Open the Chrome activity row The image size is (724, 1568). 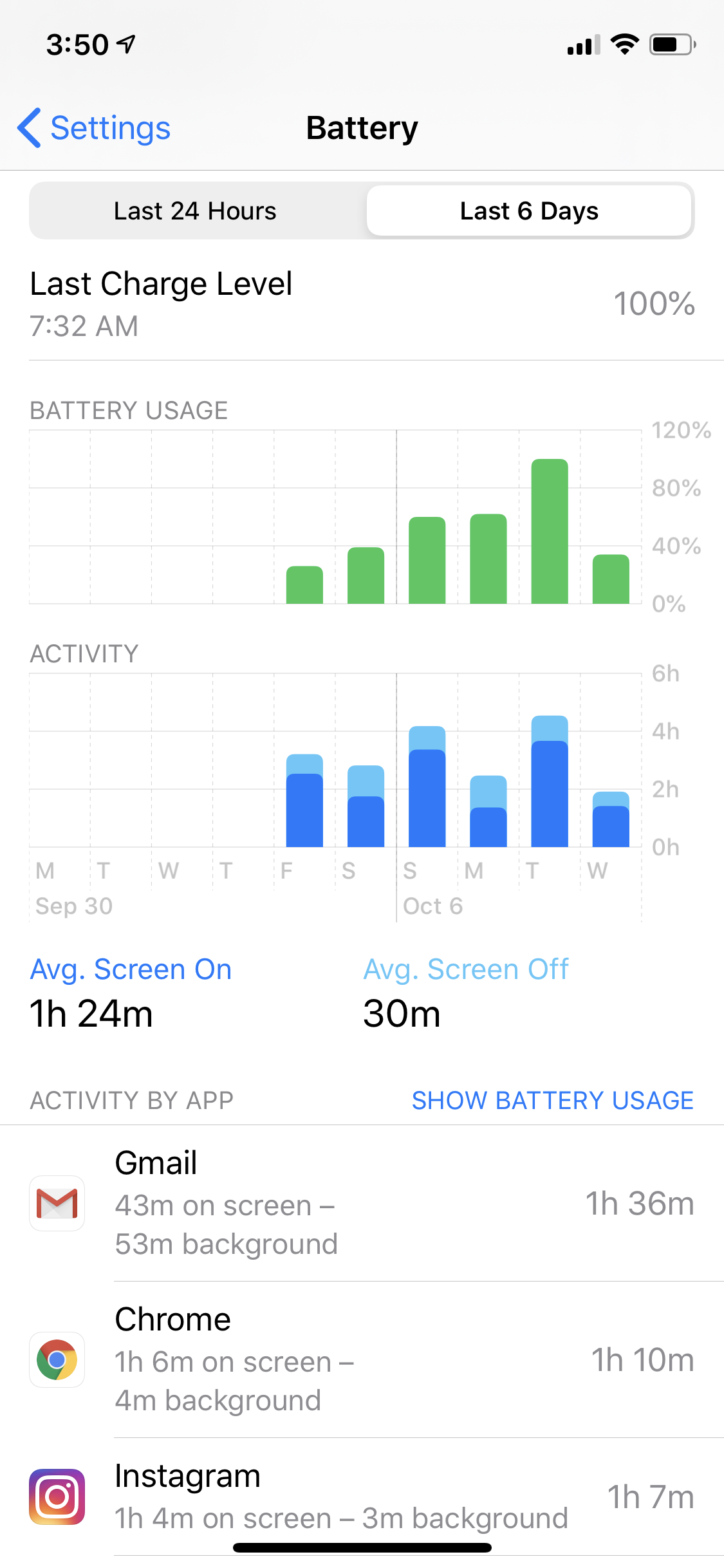(x=362, y=1359)
